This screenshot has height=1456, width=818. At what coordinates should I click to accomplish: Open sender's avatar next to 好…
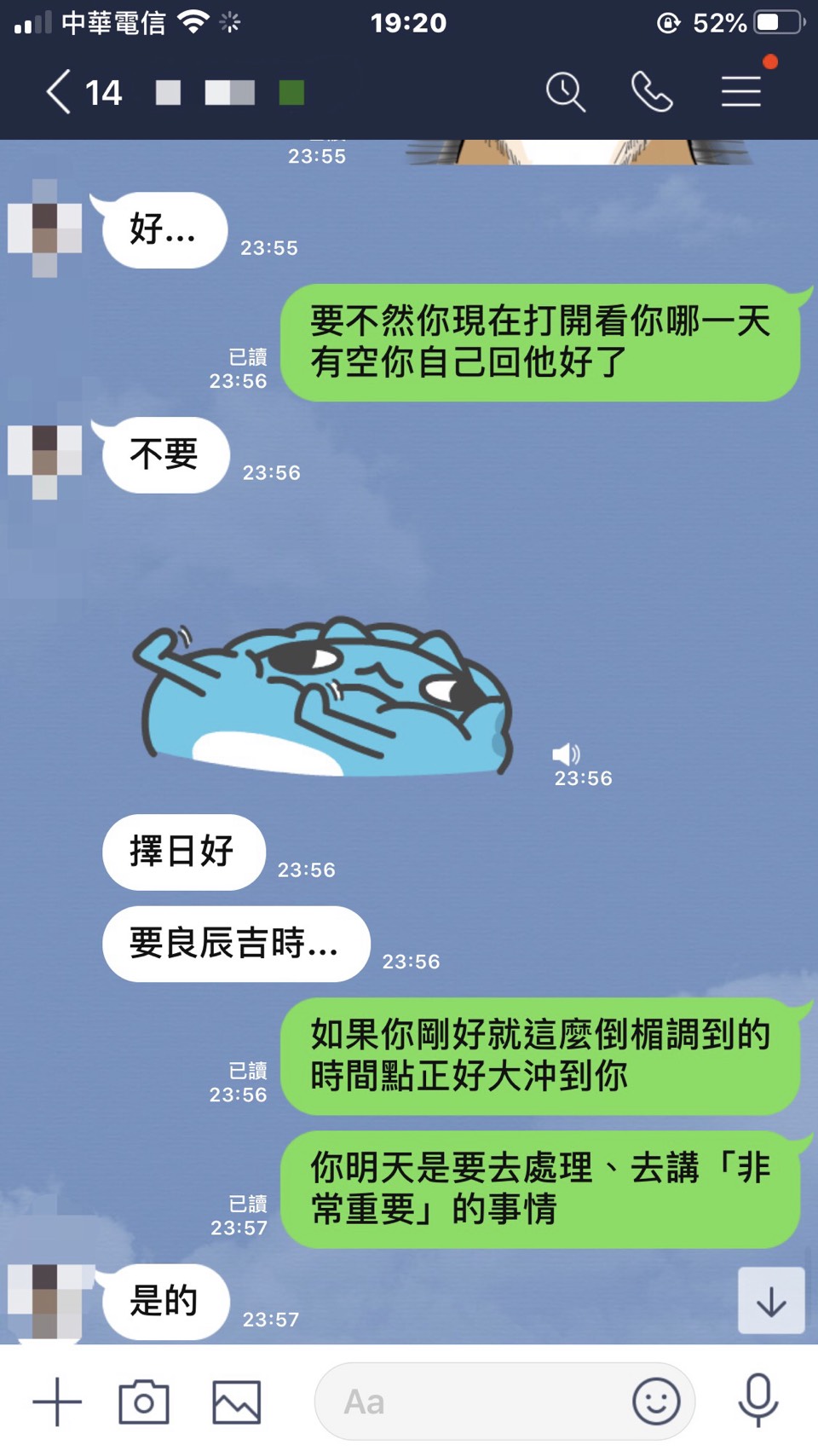tap(45, 228)
